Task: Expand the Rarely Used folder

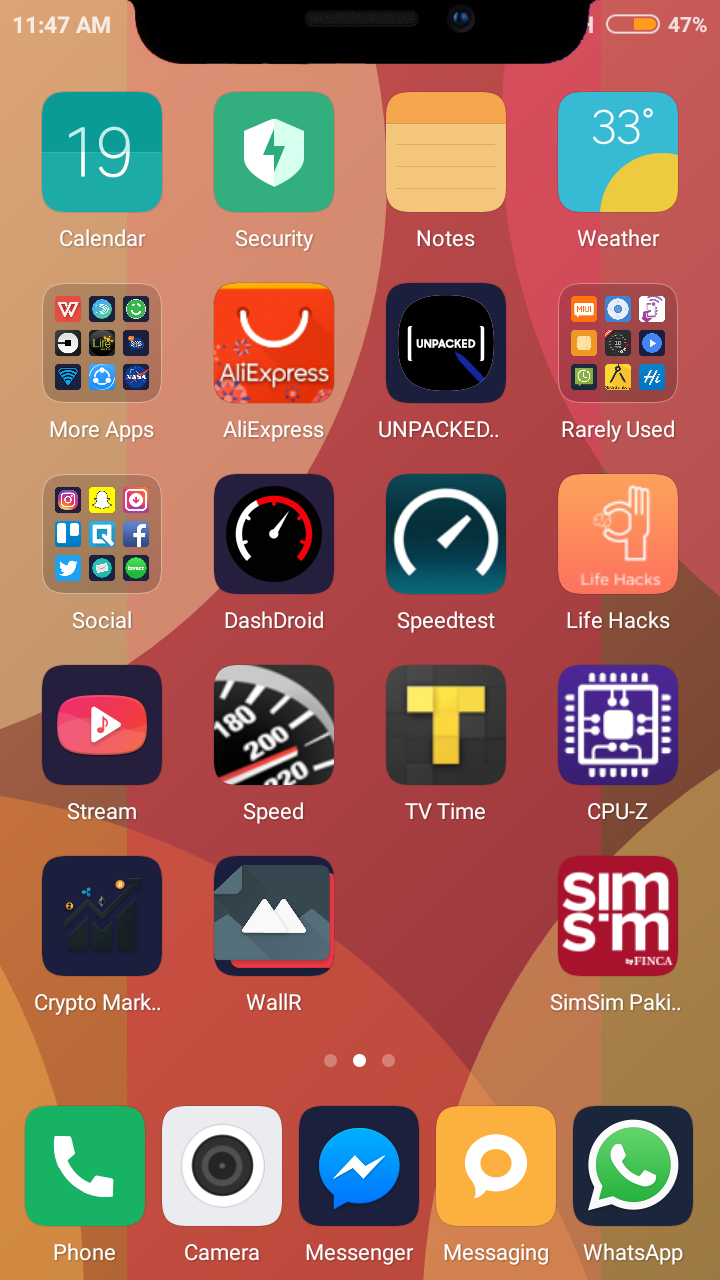Action: pyautogui.click(x=618, y=343)
